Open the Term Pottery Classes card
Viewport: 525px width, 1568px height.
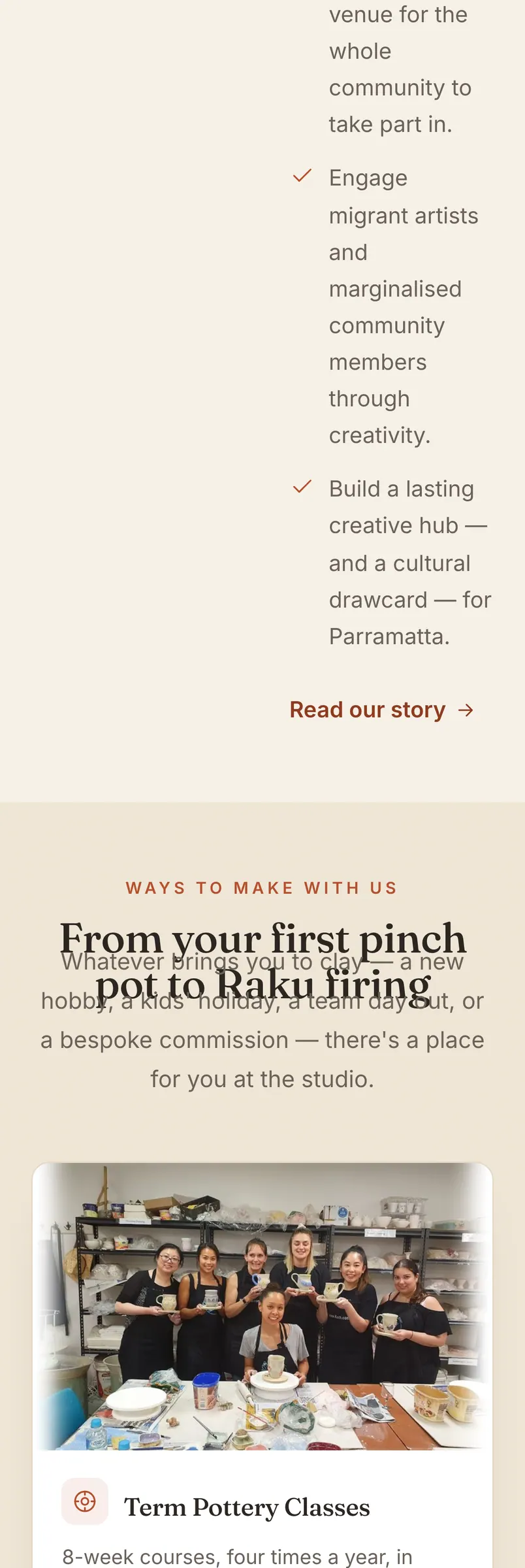tap(262, 1365)
